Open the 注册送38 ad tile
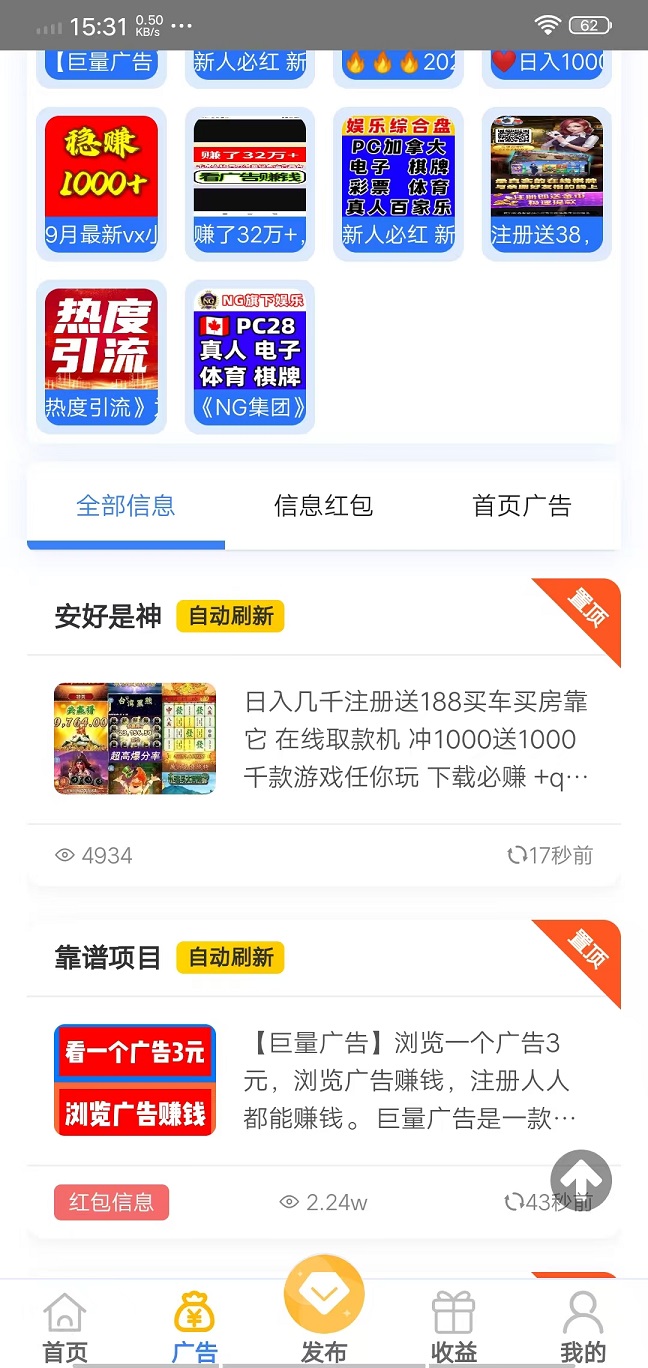The image size is (648, 1368). pyautogui.click(x=547, y=184)
